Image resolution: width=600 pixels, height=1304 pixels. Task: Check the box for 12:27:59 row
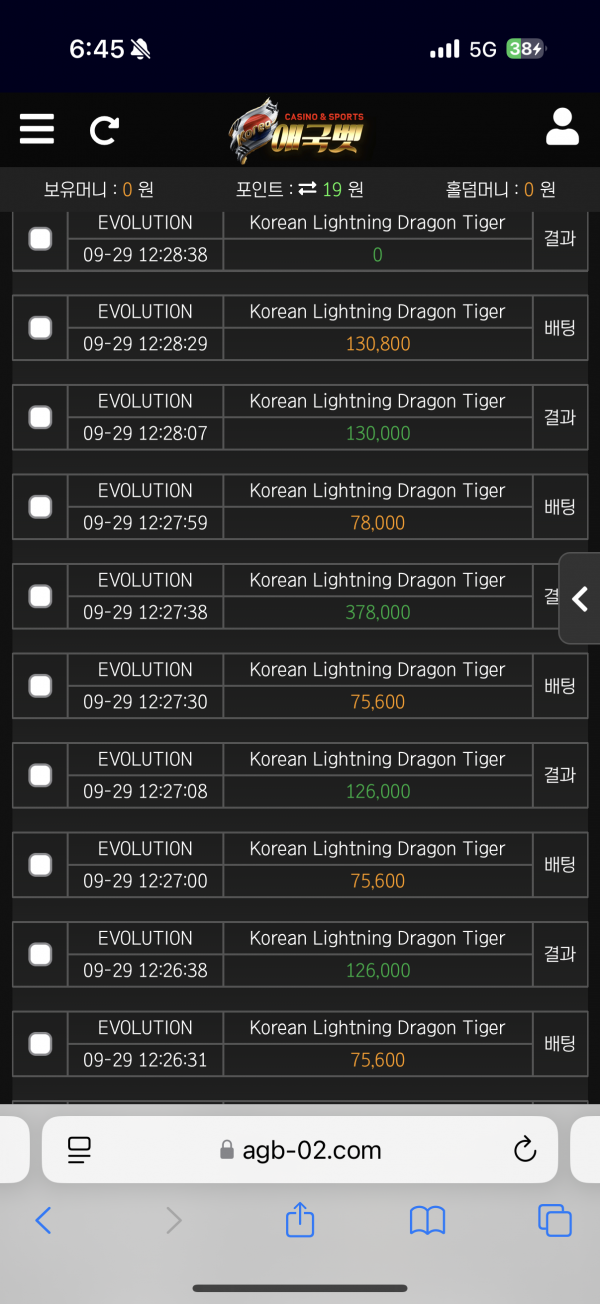(40, 507)
